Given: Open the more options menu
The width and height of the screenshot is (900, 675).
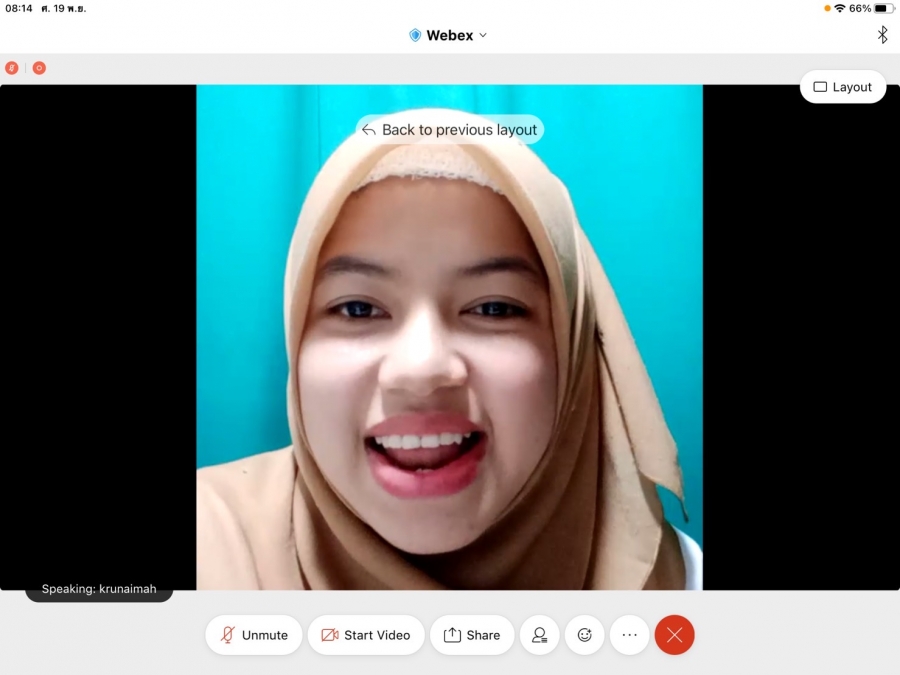Looking at the screenshot, I should (630, 635).
